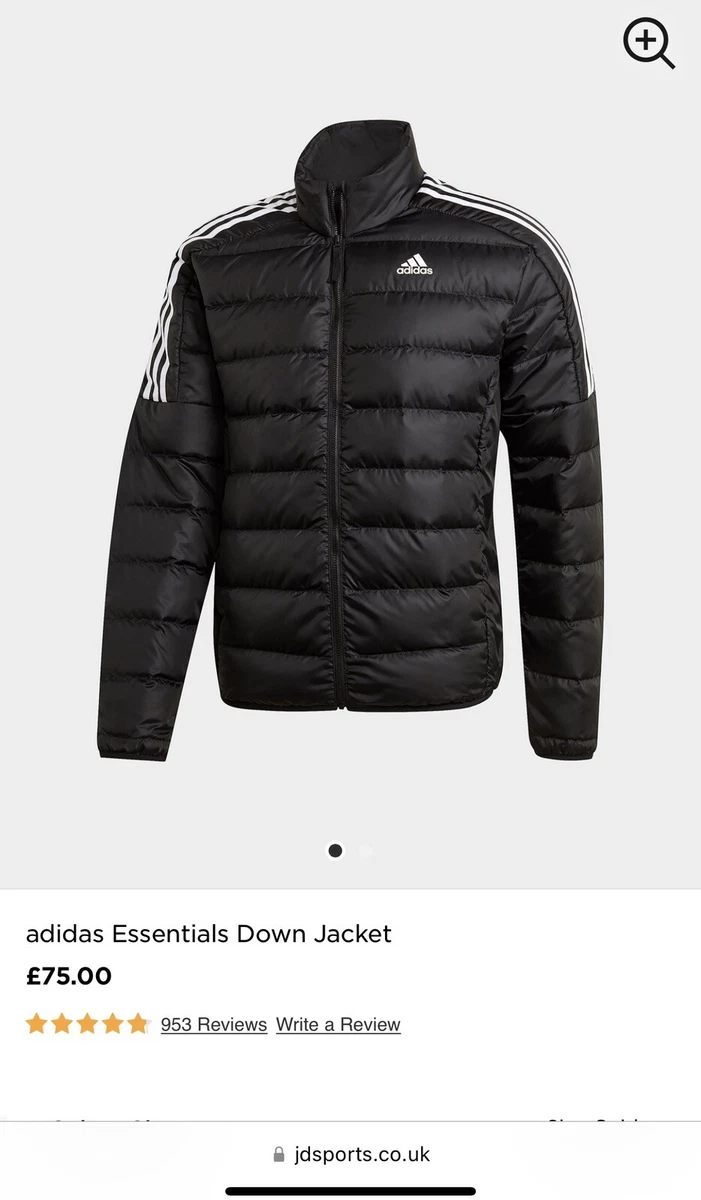
Task: Zoom into the product image with the magnifier
Action: pyautogui.click(x=648, y=43)
